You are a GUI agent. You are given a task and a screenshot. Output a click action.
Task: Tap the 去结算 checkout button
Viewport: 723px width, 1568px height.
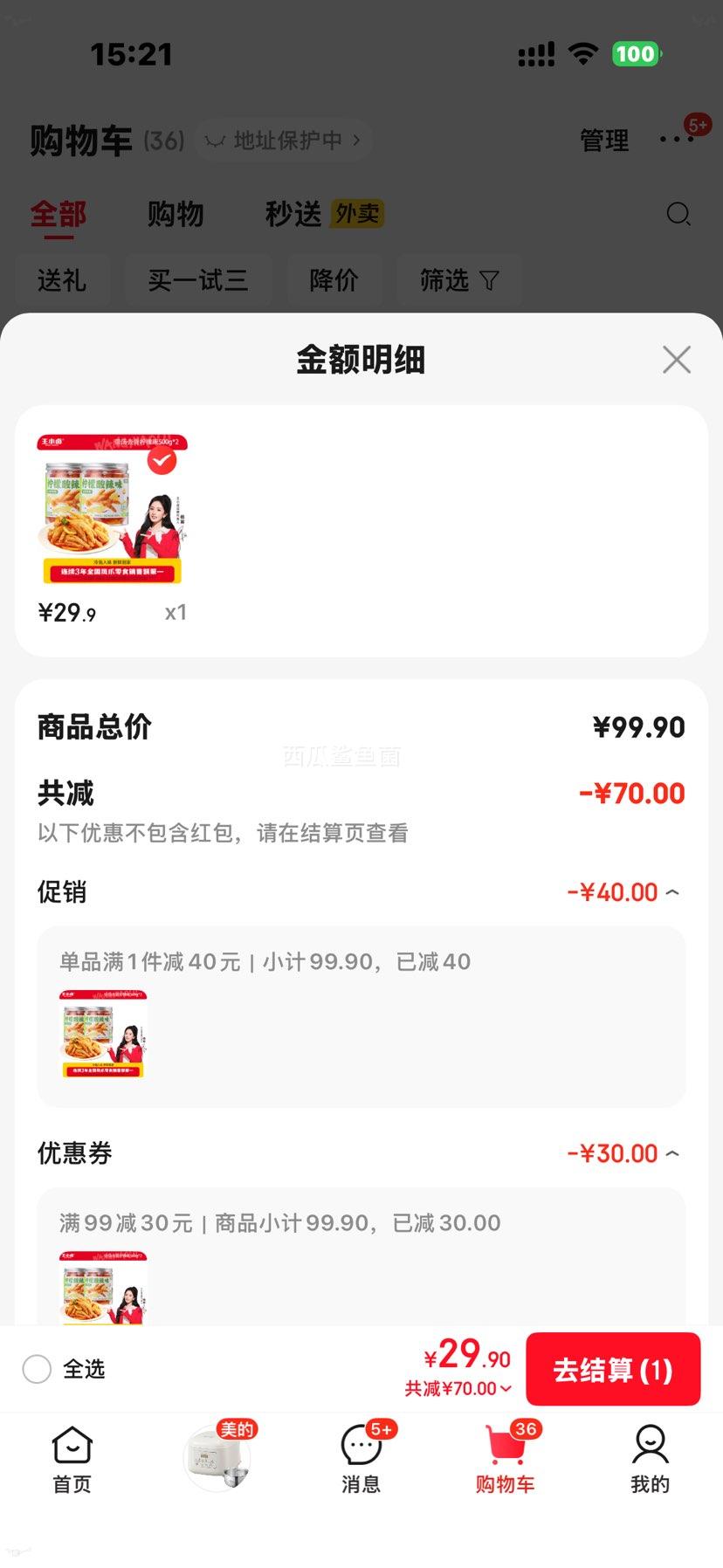pos(613,1370)
